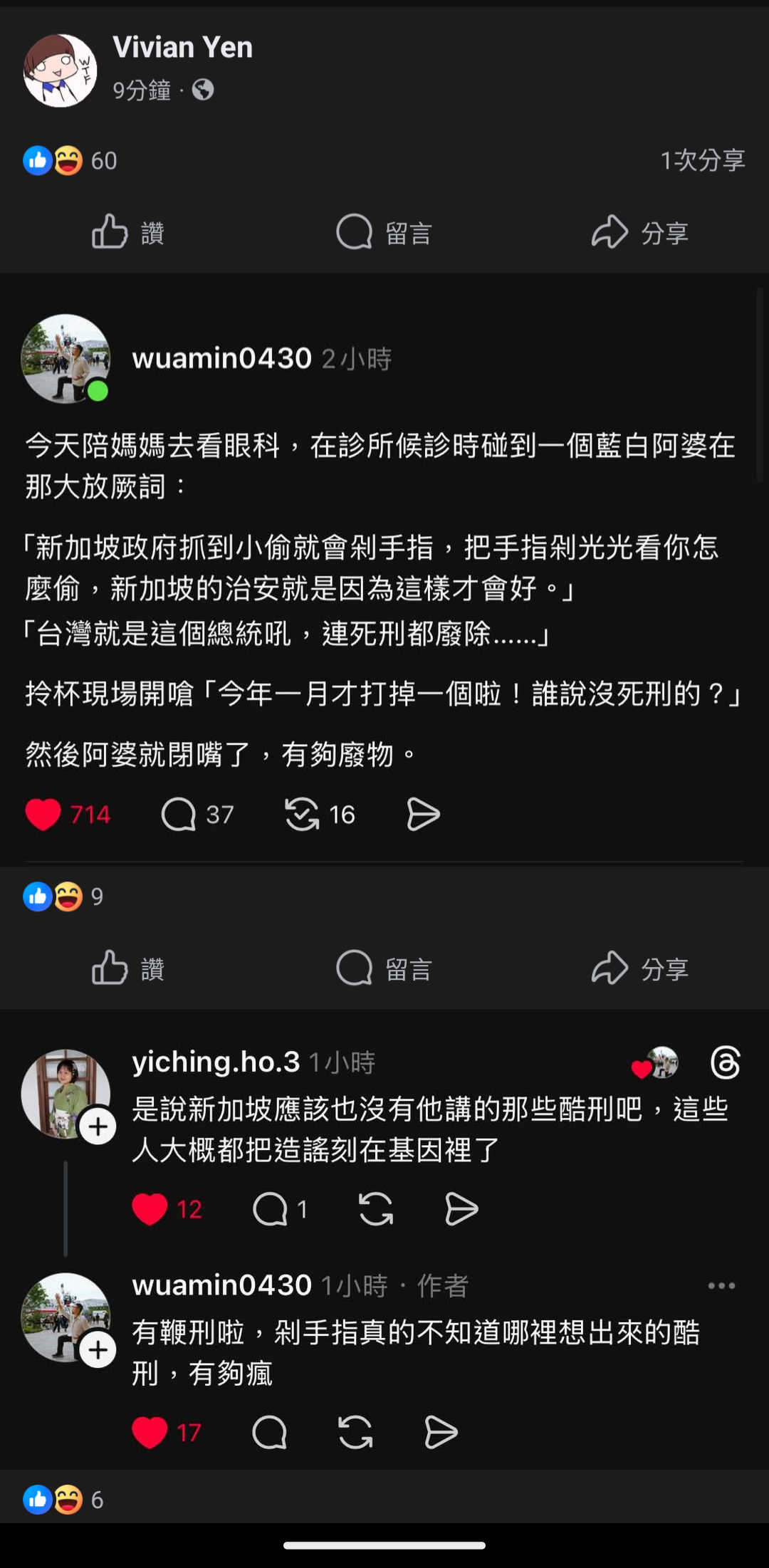This screenshot has height=1568, width=769.
Task: View the 6 reactions on second image
Action: tap(64, 1500)
